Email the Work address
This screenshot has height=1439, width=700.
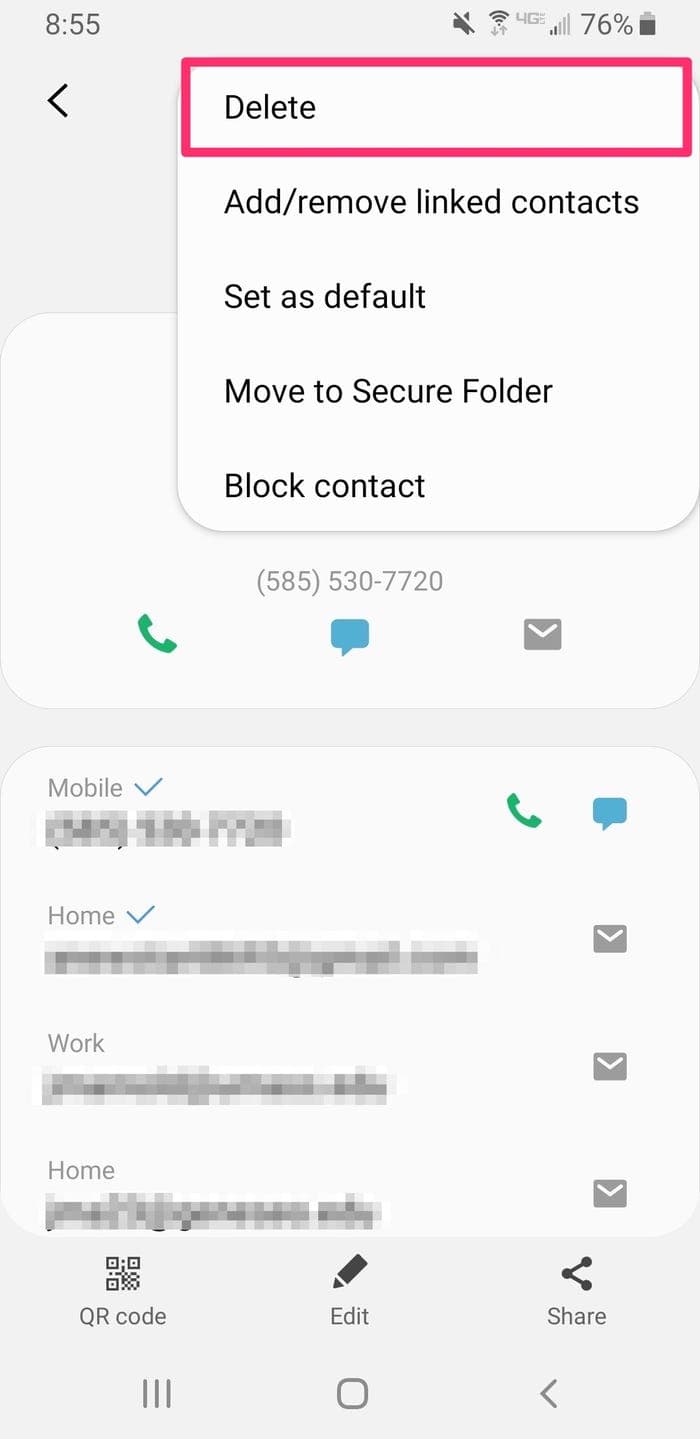point(610,1066)
